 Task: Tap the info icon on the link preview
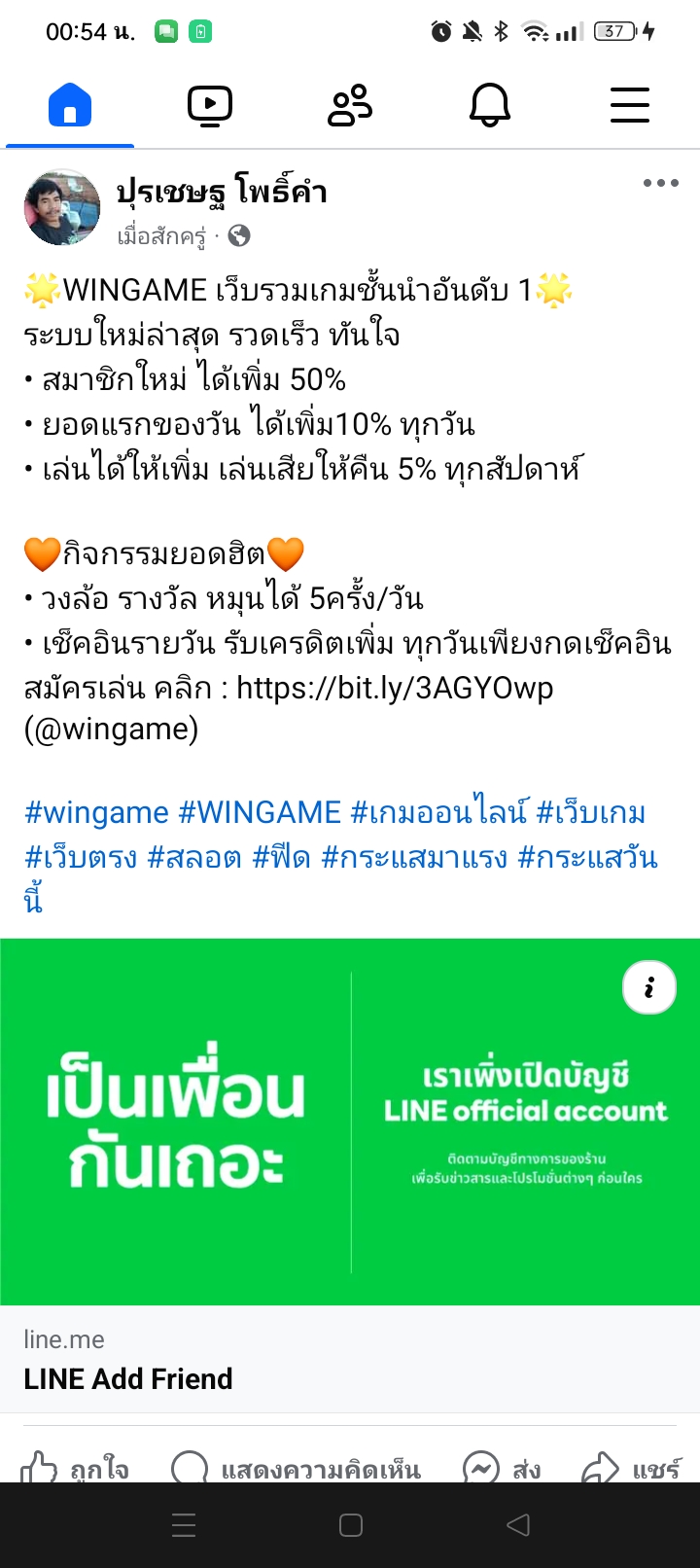pos(649,987)
